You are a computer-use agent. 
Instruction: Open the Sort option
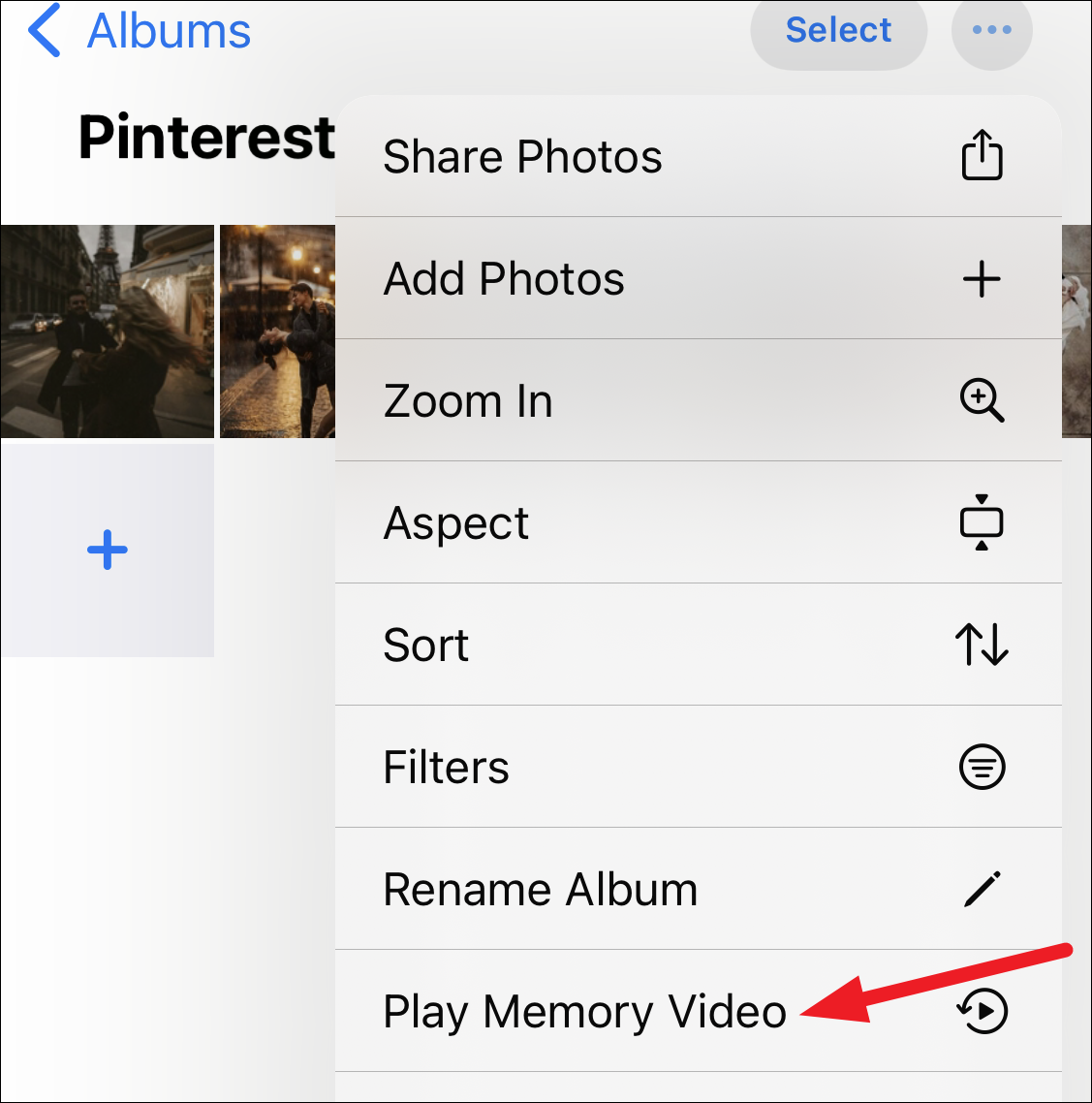[x=699, y=645]
